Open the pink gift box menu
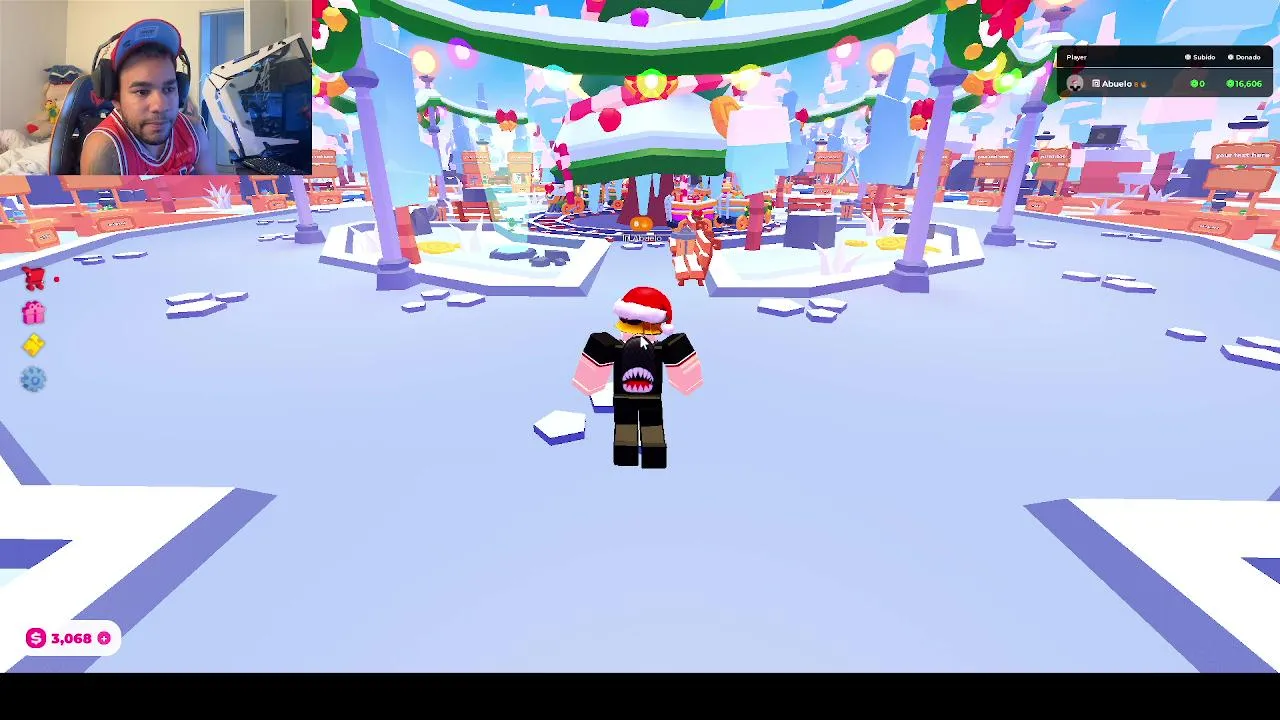The image size is (1280, 720). point(33,313)
